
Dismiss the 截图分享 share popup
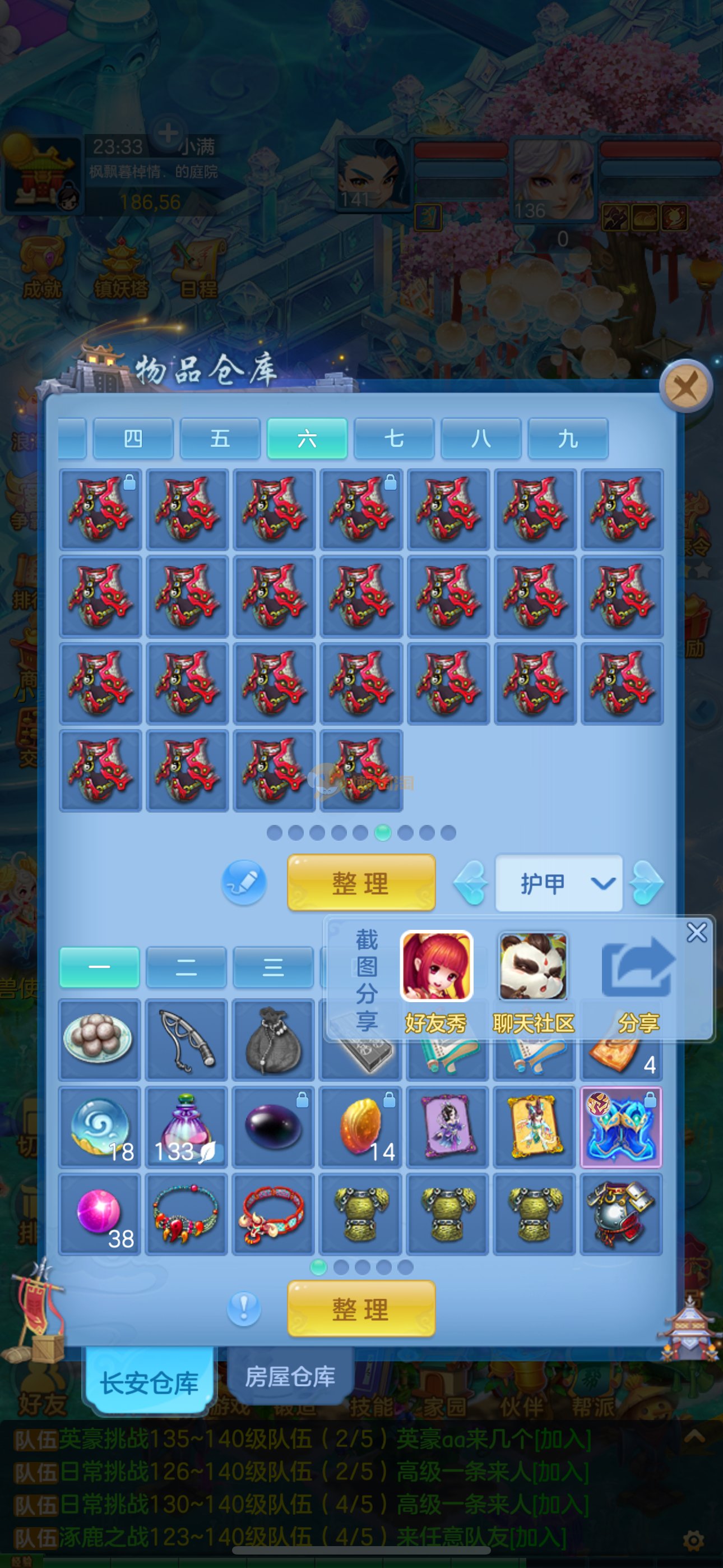[696, 933]
